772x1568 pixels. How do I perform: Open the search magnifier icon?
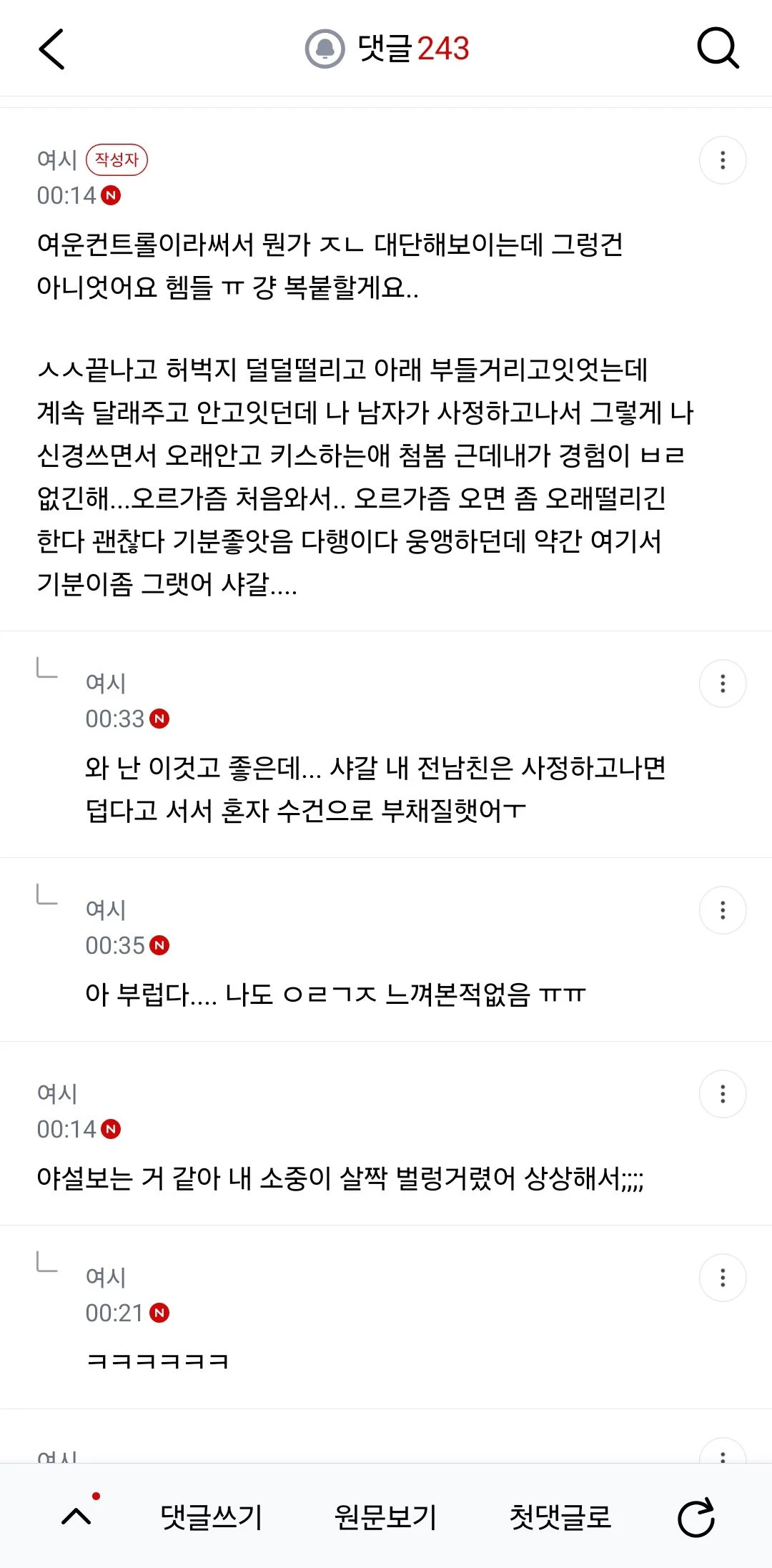(718, 48)
